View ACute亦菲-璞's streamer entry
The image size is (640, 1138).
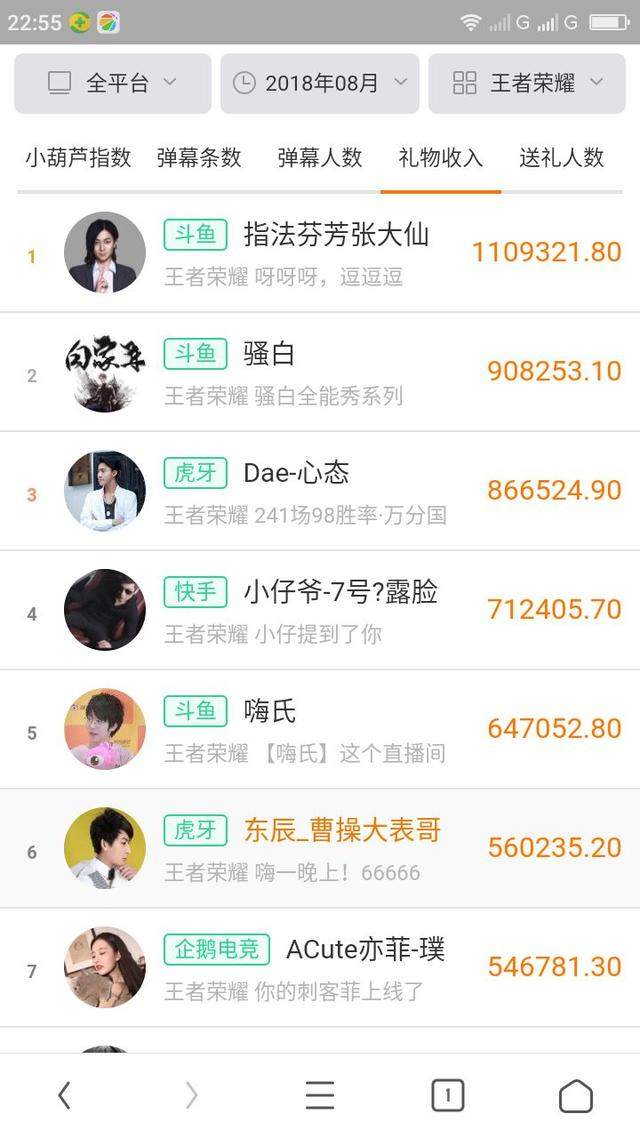320,967
